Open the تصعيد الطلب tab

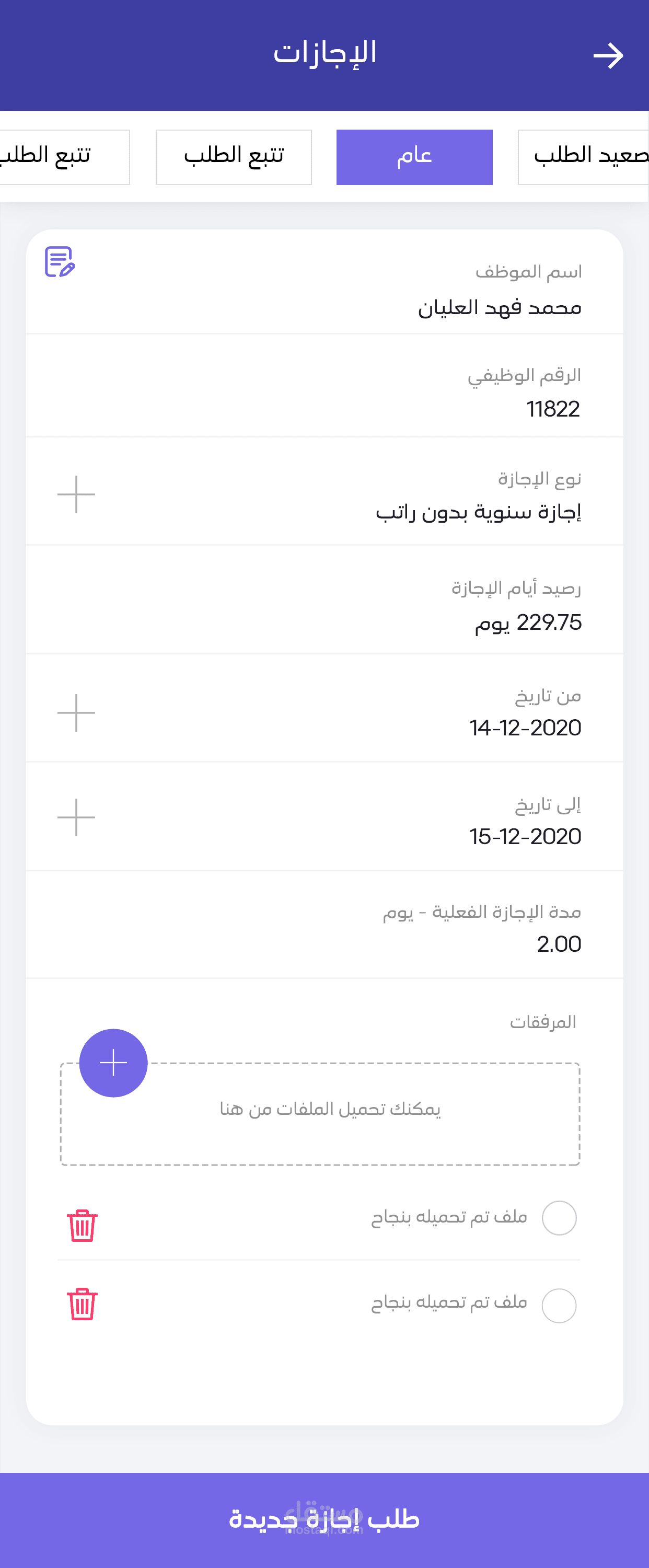pos(584,157)
